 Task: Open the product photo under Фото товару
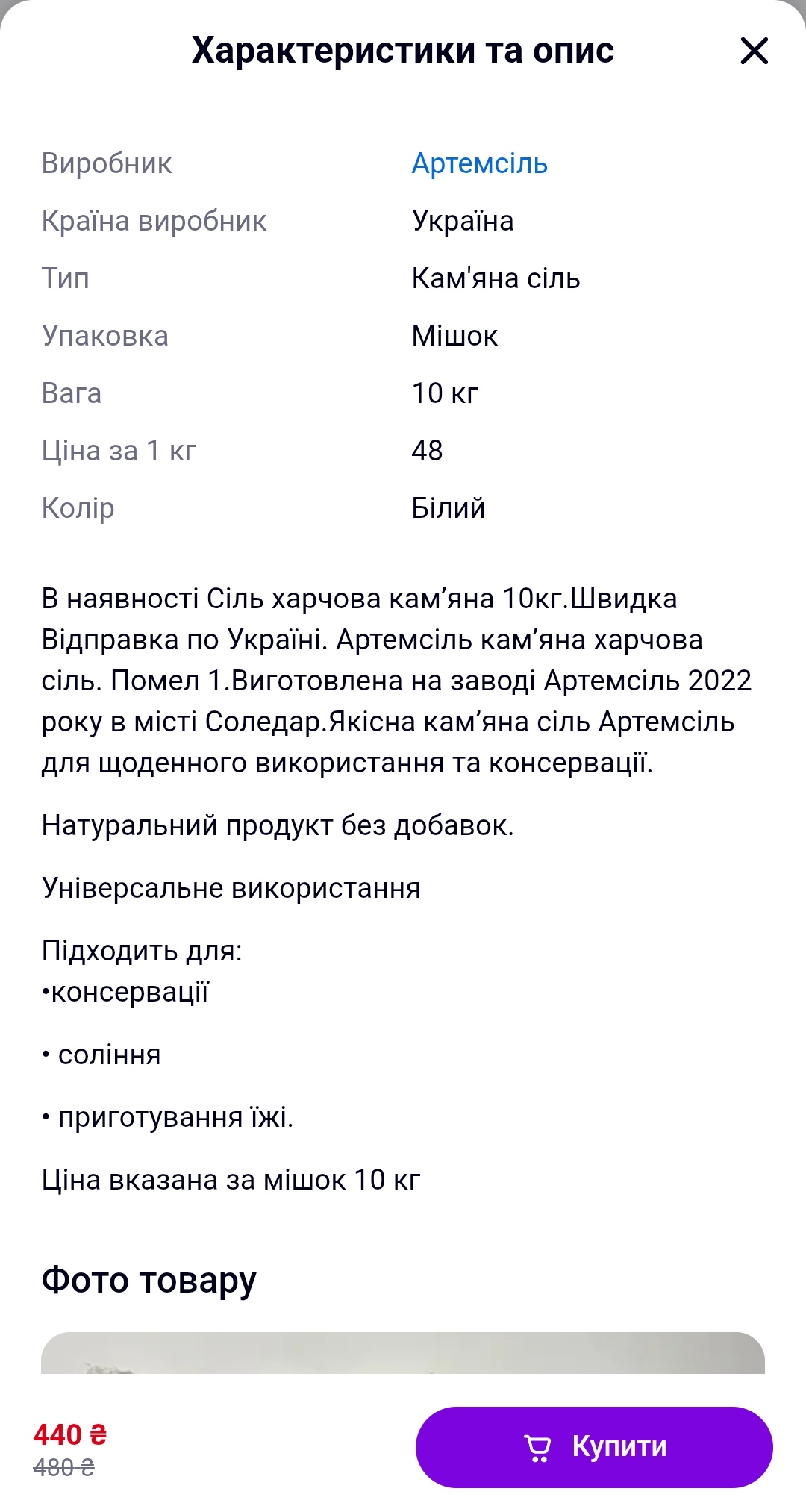403,1352
